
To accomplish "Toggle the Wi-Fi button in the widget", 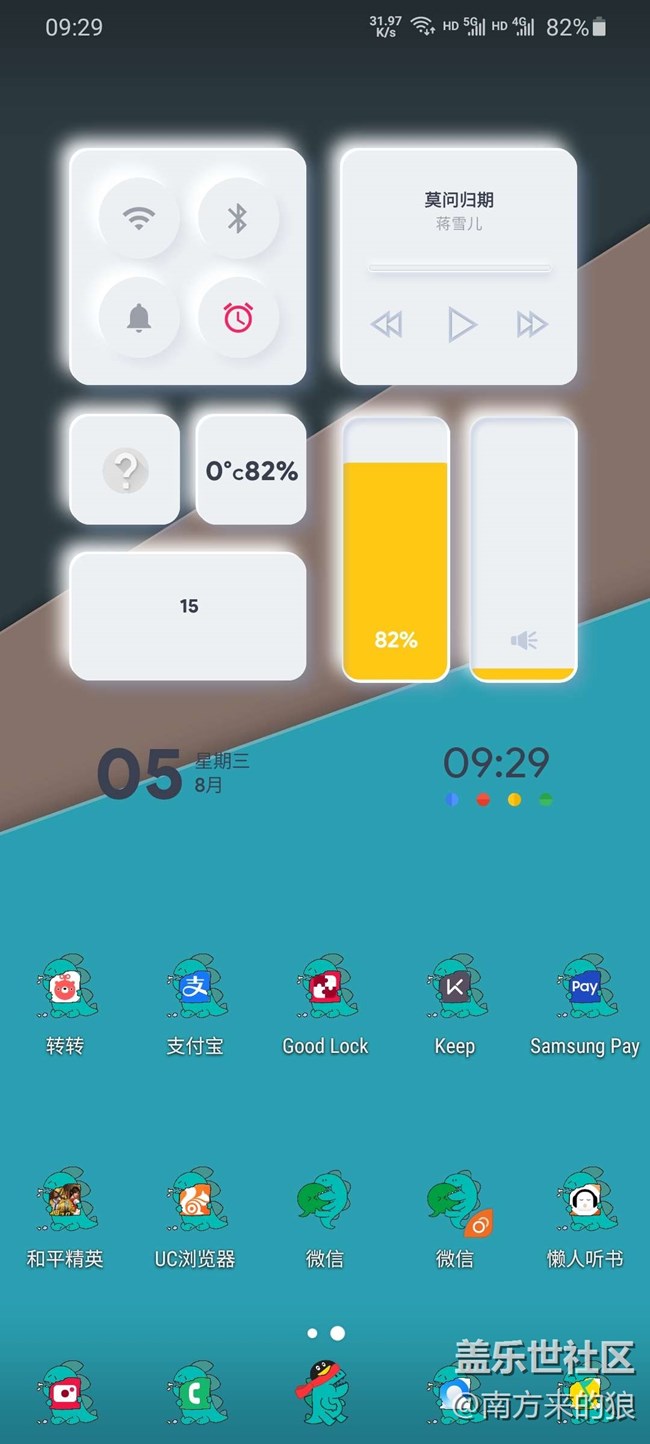I will click(139, 218).
